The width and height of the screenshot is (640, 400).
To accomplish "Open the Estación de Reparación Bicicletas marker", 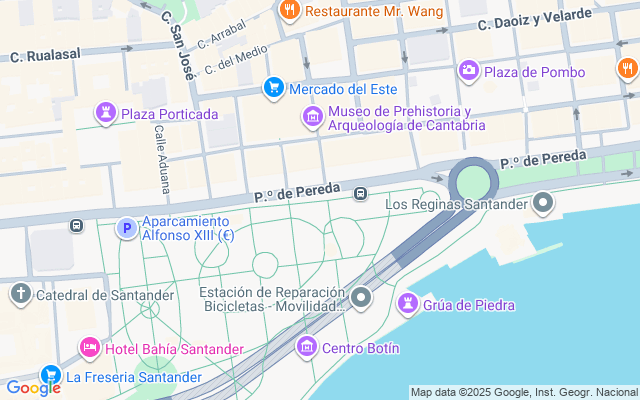I will point(361,298).
